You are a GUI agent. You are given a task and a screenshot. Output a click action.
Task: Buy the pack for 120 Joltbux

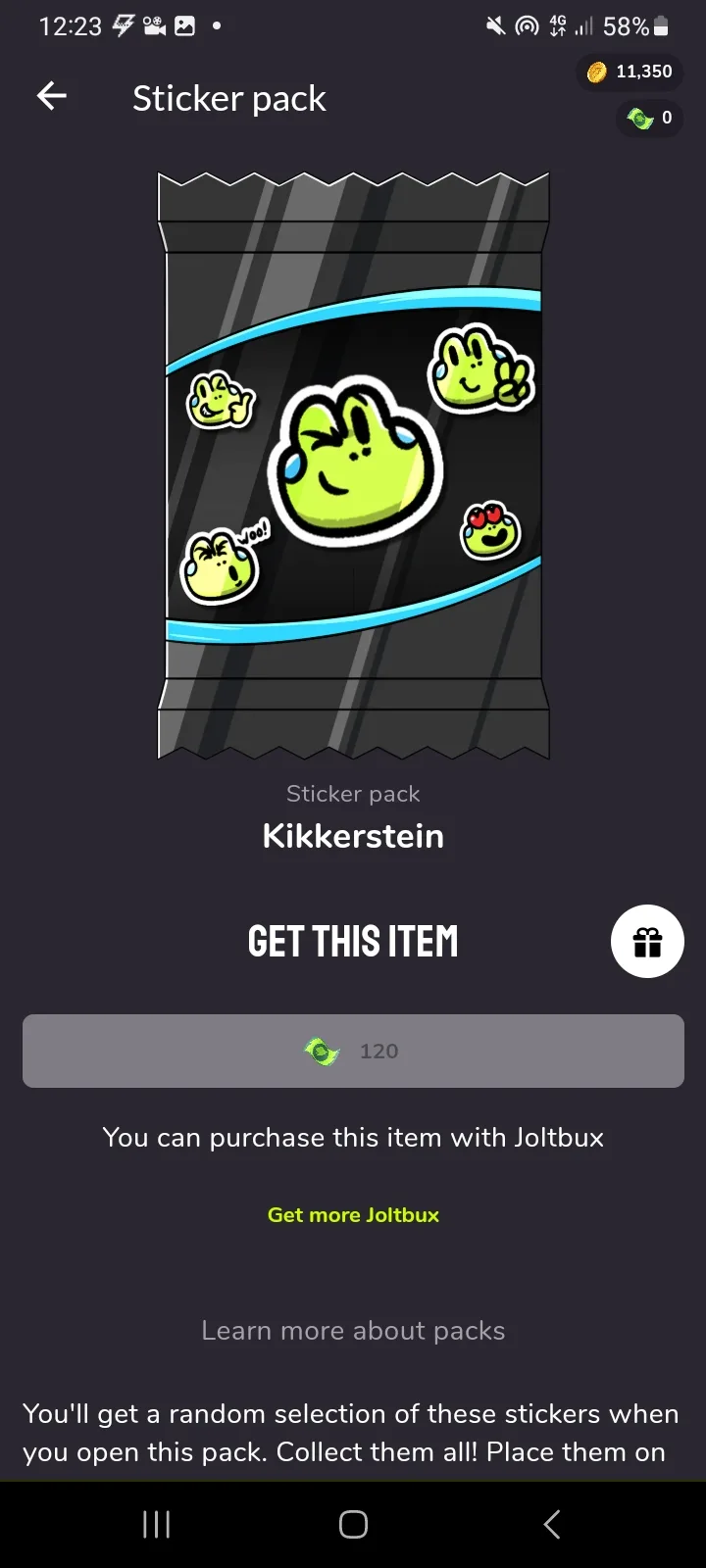(353, 1051)
